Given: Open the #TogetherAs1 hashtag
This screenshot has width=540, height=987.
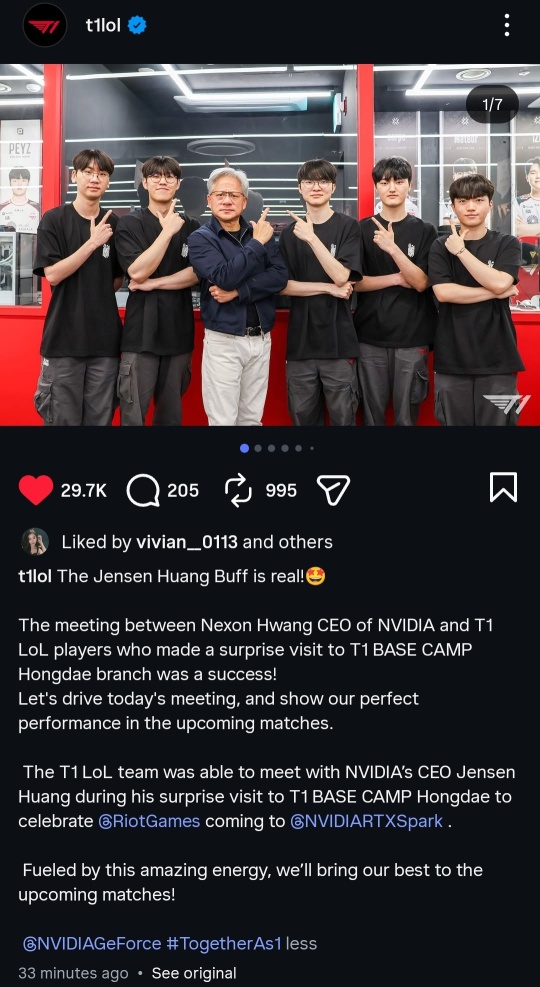Looking at the screenshot, I should point(223,944).
